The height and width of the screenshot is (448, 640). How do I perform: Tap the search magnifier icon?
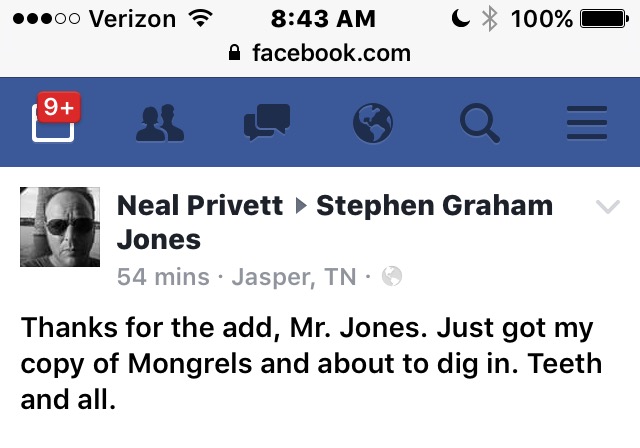pyautogui.click(x=480, y=124)
